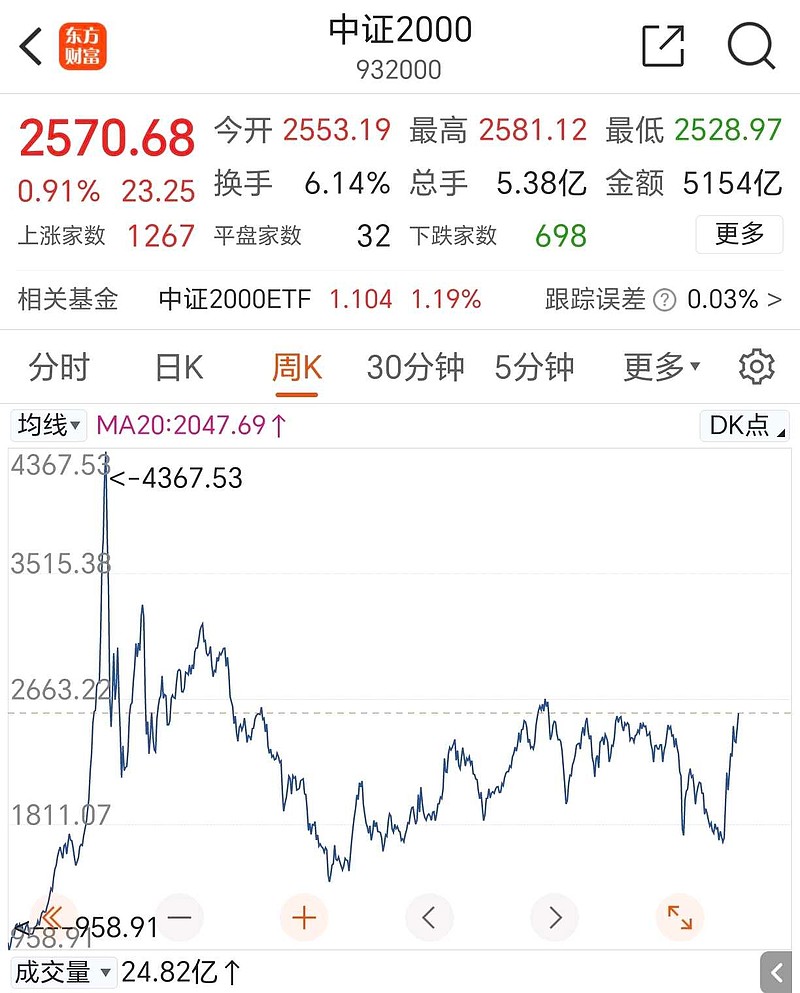Tap the share/export icon in the header
This screenshot has width=800, height=993.
tap(662, 46)
